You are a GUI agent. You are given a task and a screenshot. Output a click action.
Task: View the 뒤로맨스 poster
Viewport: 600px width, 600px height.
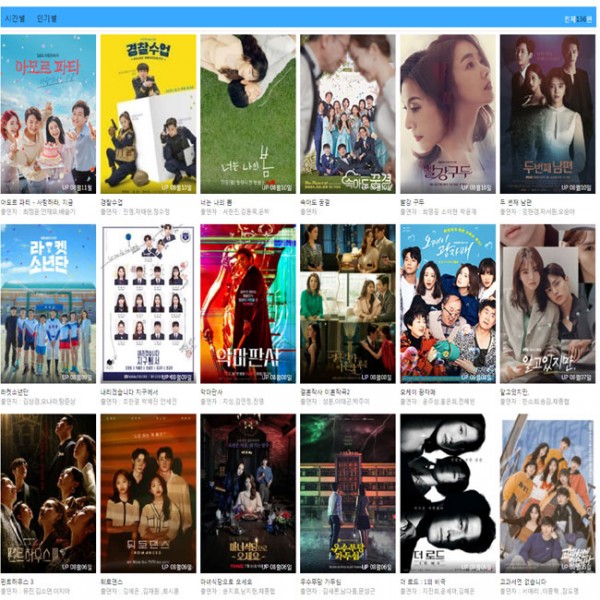point(149,494)
